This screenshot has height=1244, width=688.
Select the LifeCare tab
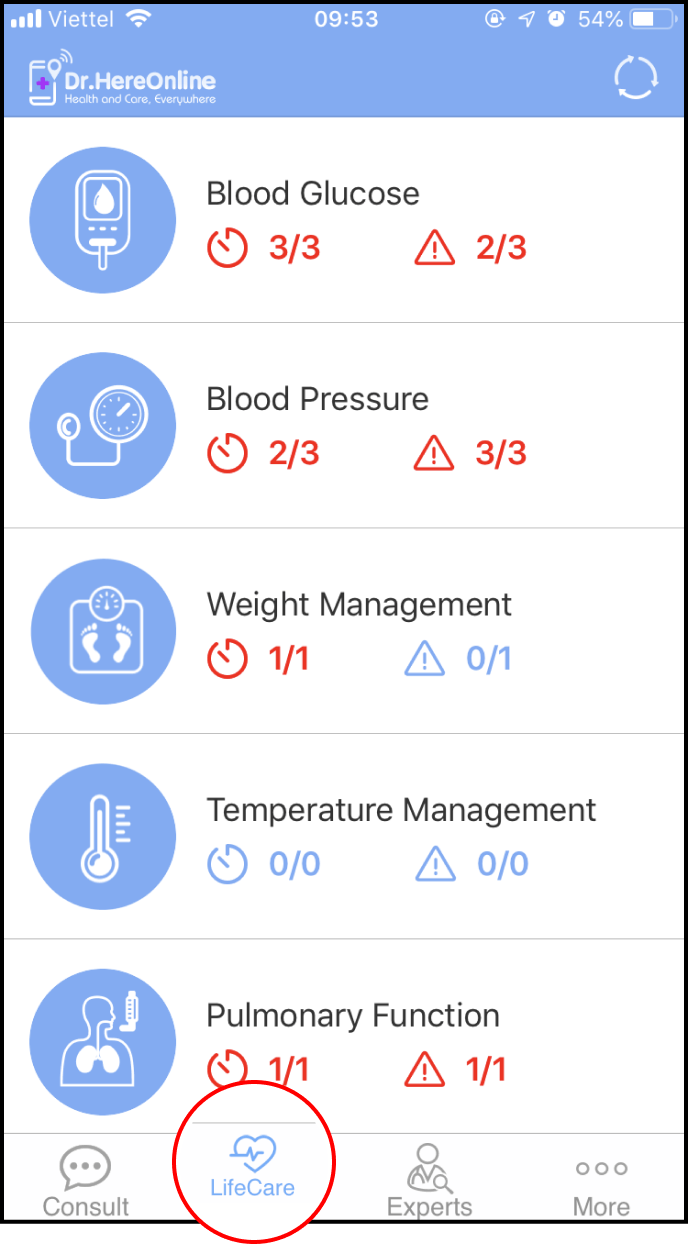[x=252, y=1166]
